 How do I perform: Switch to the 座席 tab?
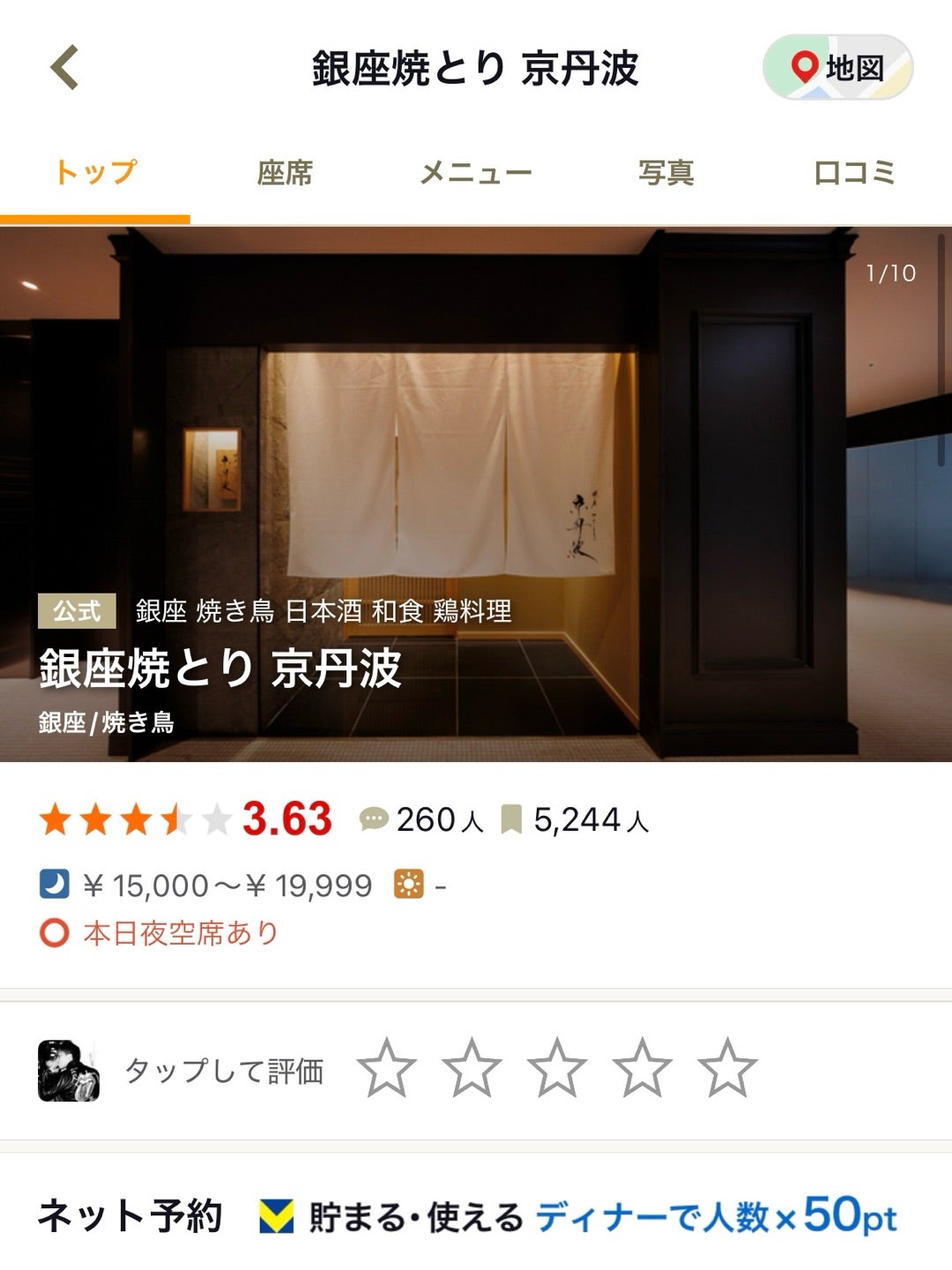pos(285,173)
